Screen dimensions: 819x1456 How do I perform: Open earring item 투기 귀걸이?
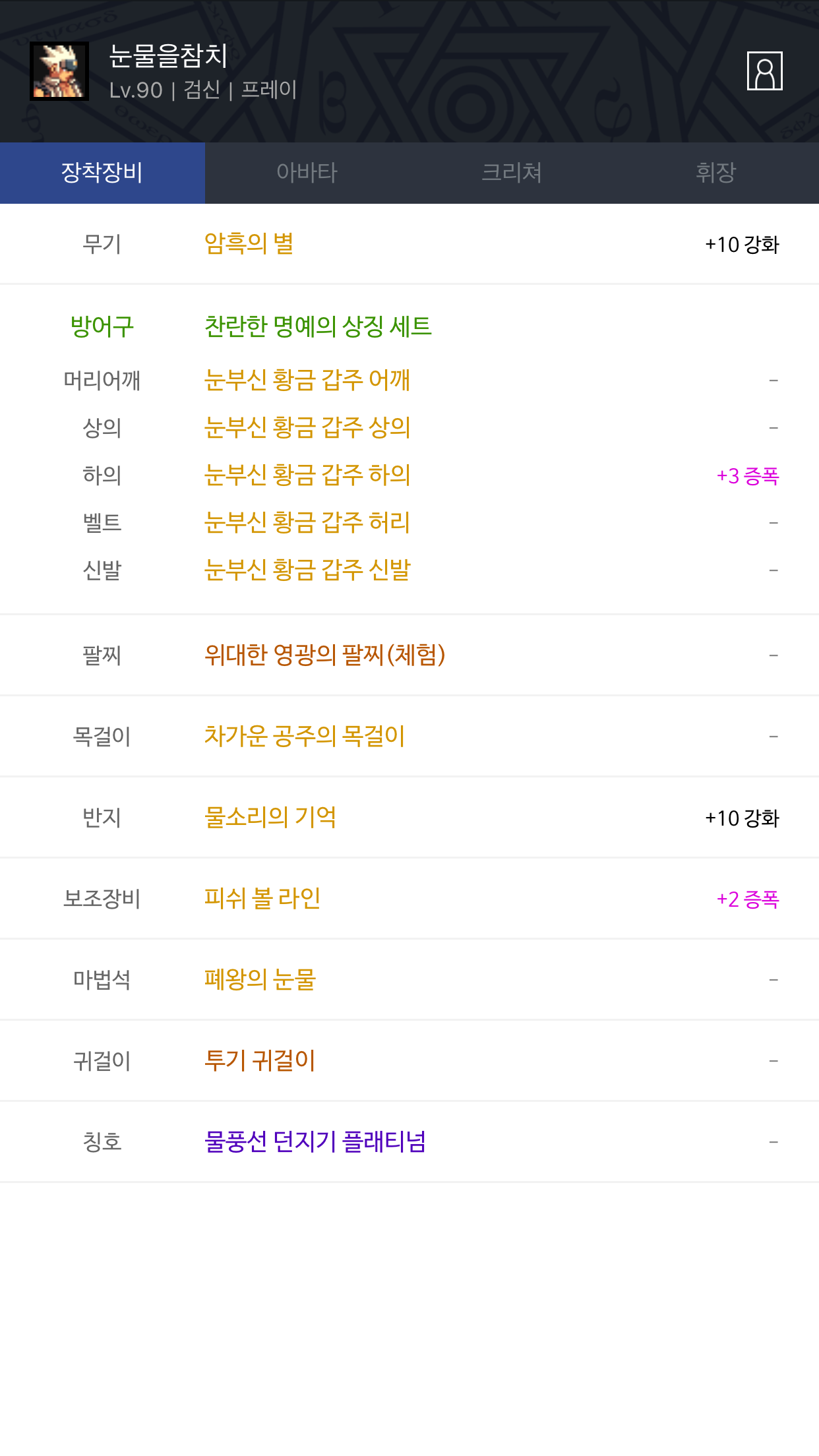[260, 1060]
